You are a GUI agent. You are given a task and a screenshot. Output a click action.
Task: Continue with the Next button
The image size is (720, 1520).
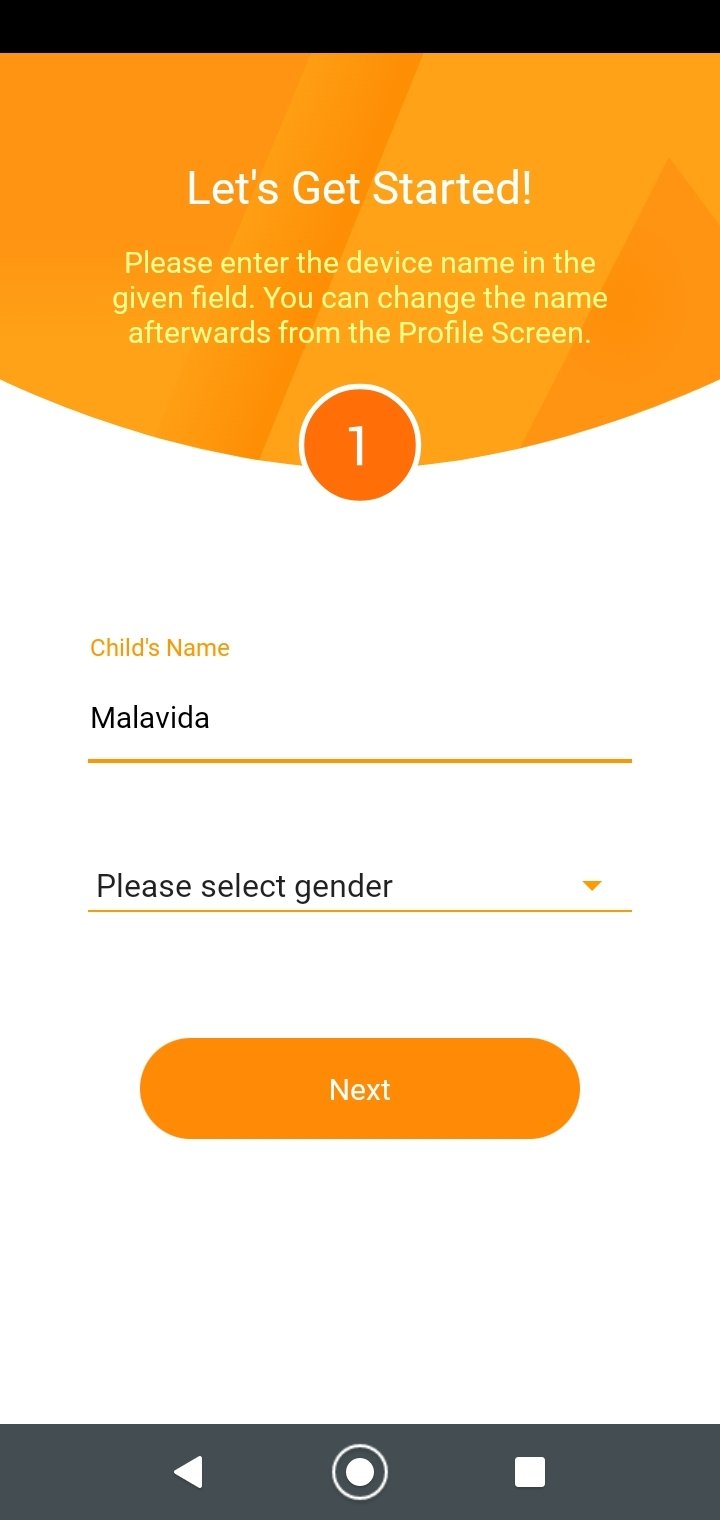coord(359,1088)
